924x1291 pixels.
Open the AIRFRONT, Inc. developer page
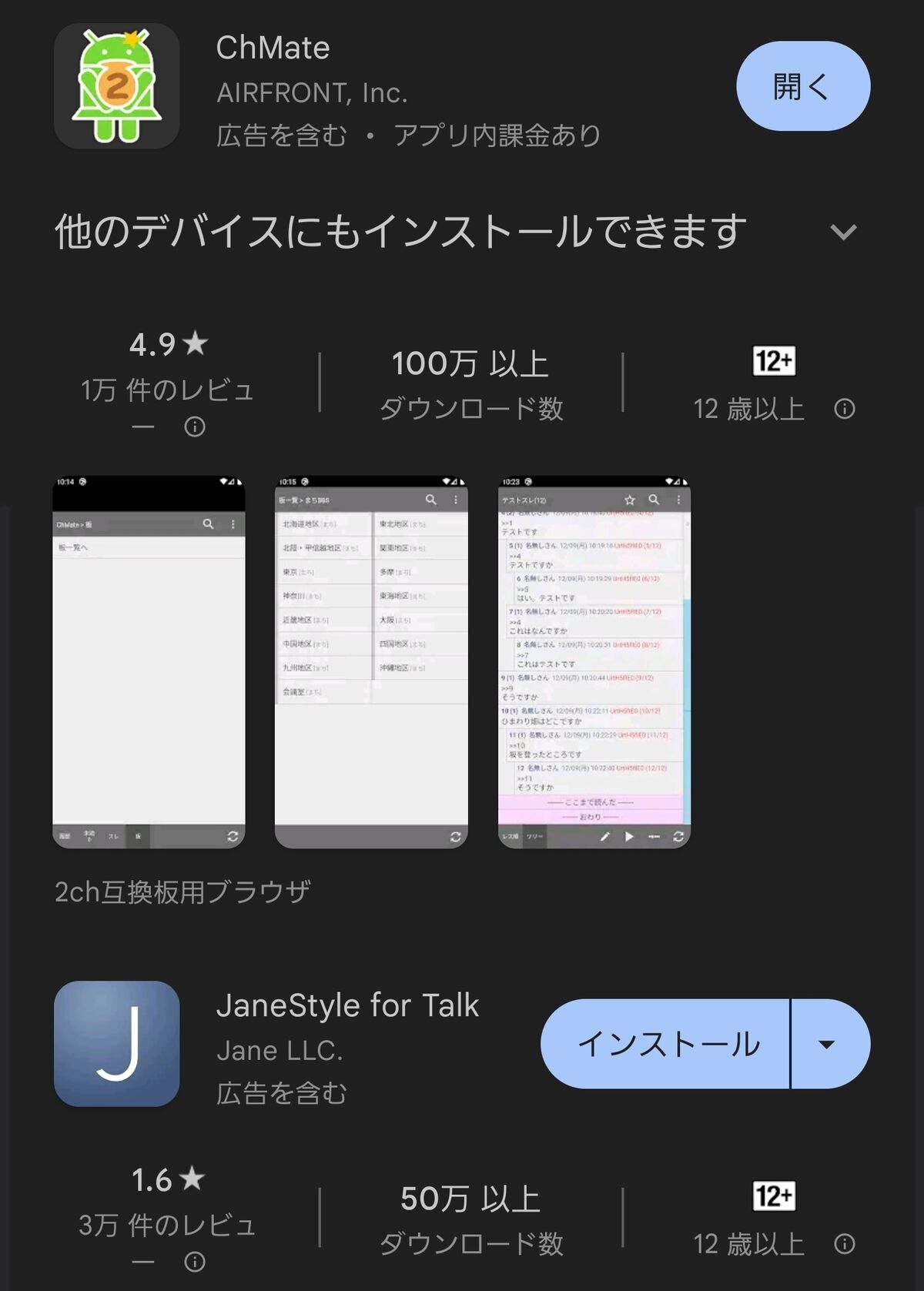point(311,93)
